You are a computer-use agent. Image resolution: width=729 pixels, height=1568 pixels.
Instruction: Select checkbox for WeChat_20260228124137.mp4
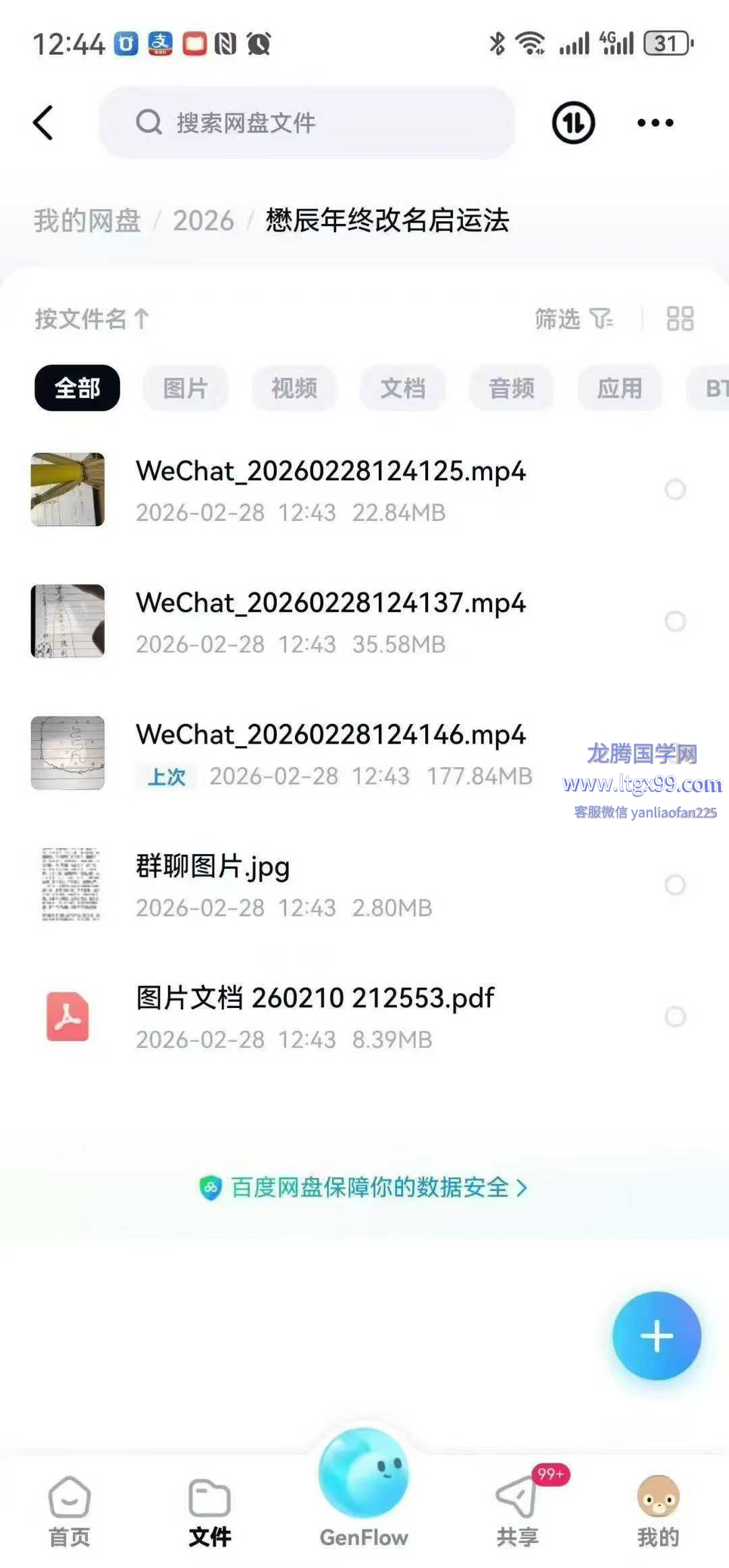pyautogui.click(x=675, y=621)
